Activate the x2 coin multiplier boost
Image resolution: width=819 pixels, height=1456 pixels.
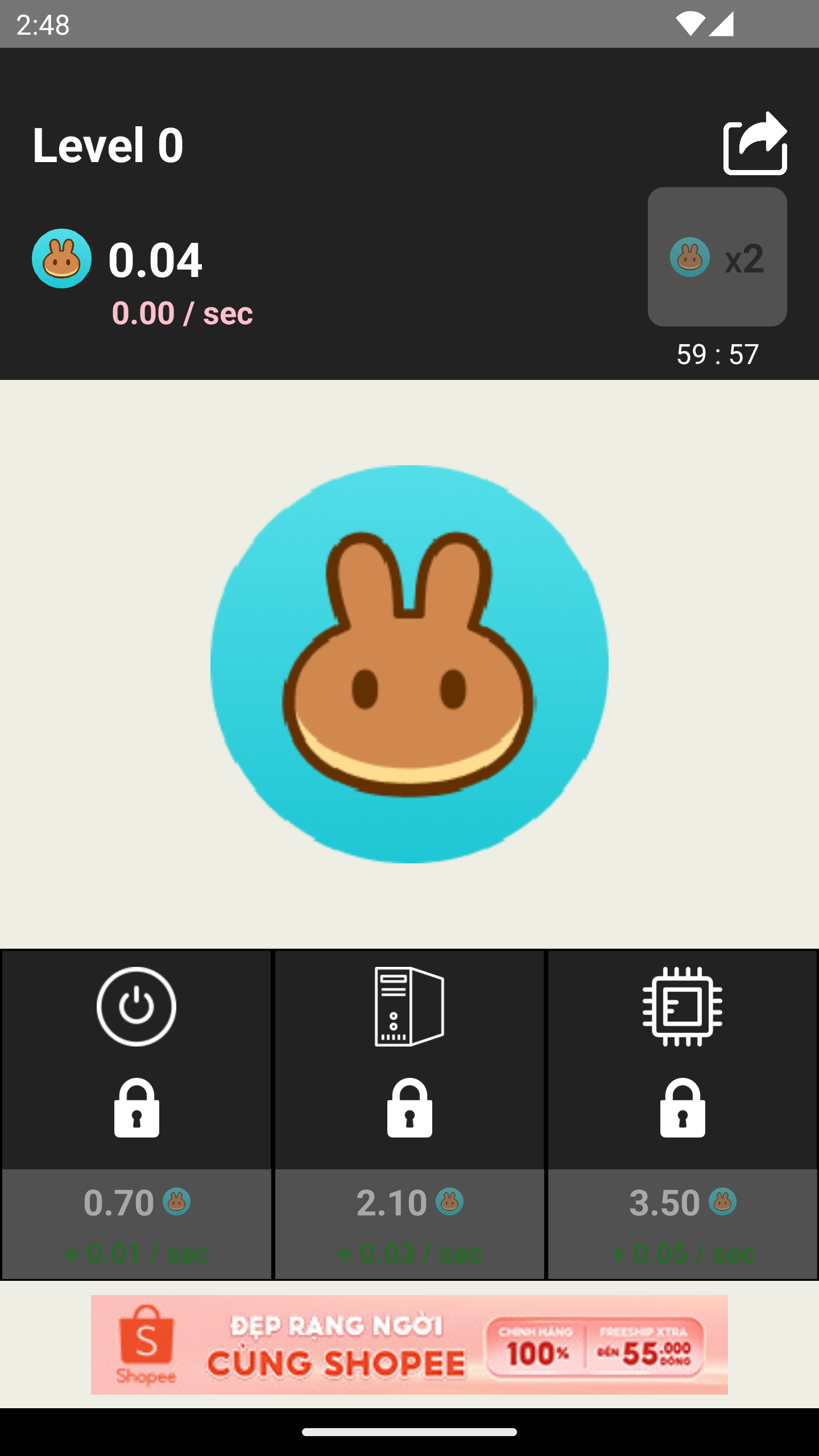point(717,257)
